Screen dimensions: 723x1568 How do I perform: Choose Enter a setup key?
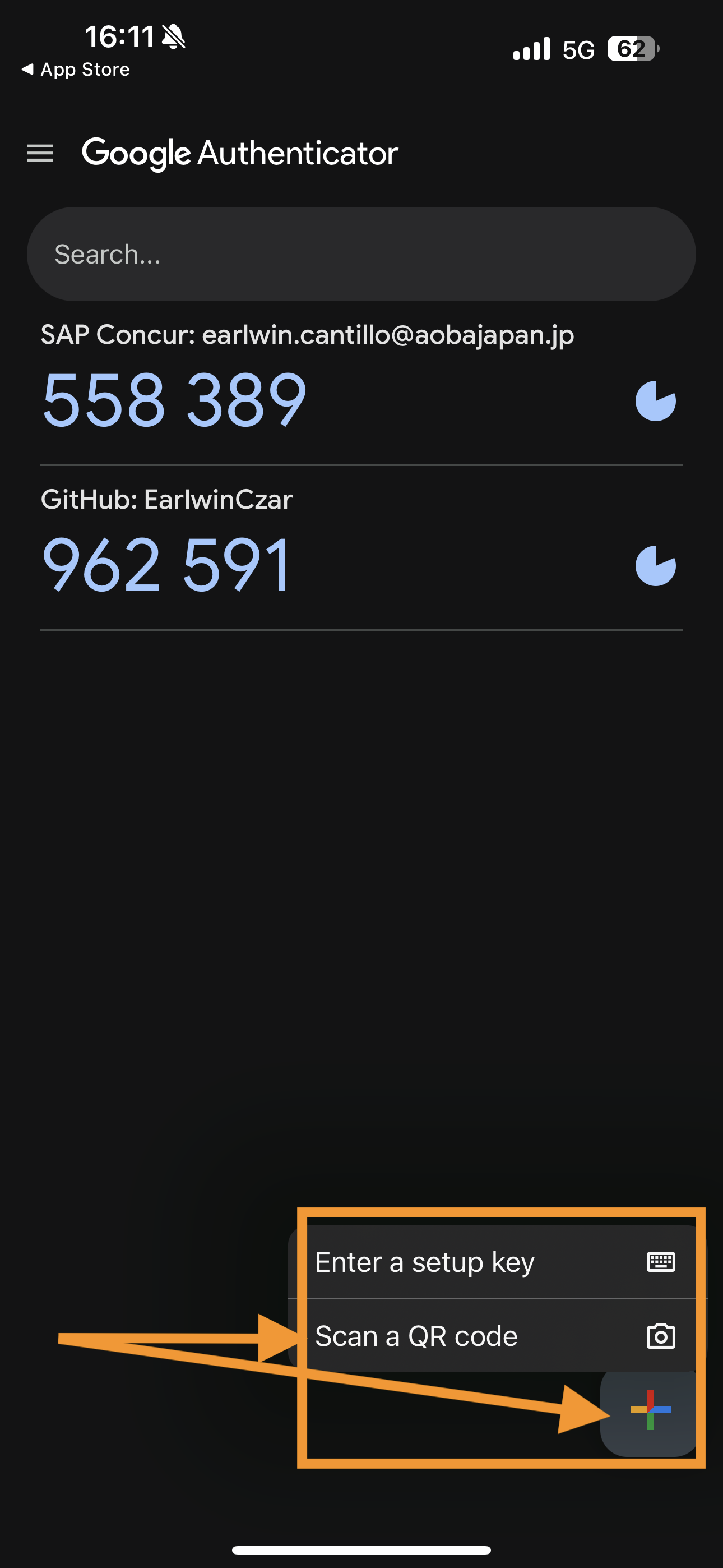tap(494, 1262)
